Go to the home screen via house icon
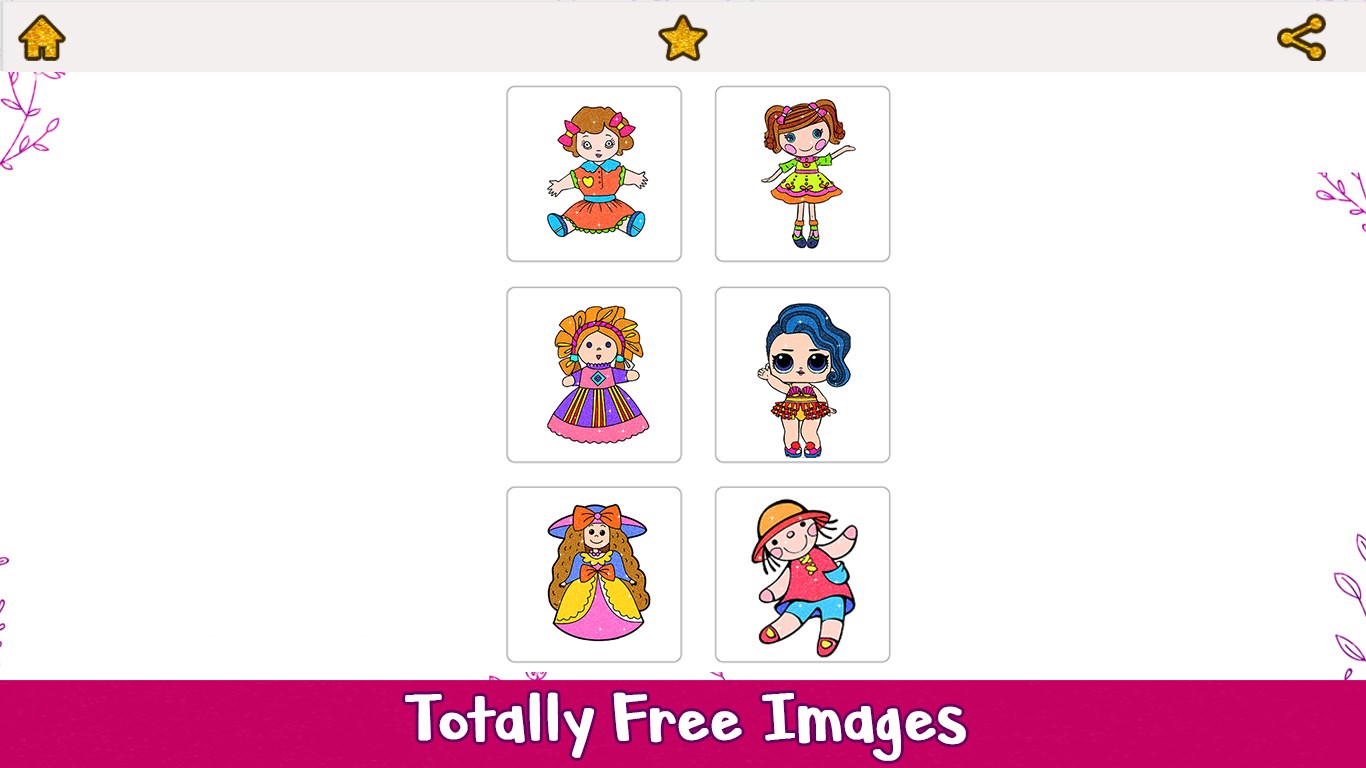The height and width of the screenshot is (768, 1366). [42, 38]
